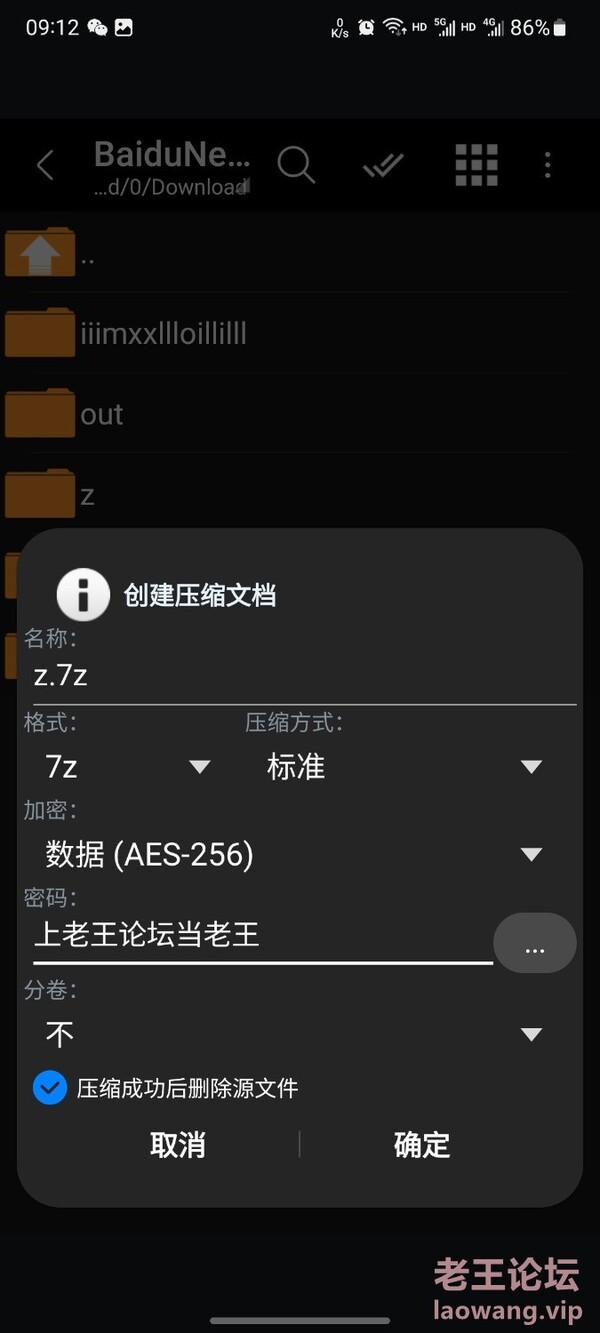The image size is (600, 1333).
Task: Tap the 密码 password field
Action: coord(260,936)
